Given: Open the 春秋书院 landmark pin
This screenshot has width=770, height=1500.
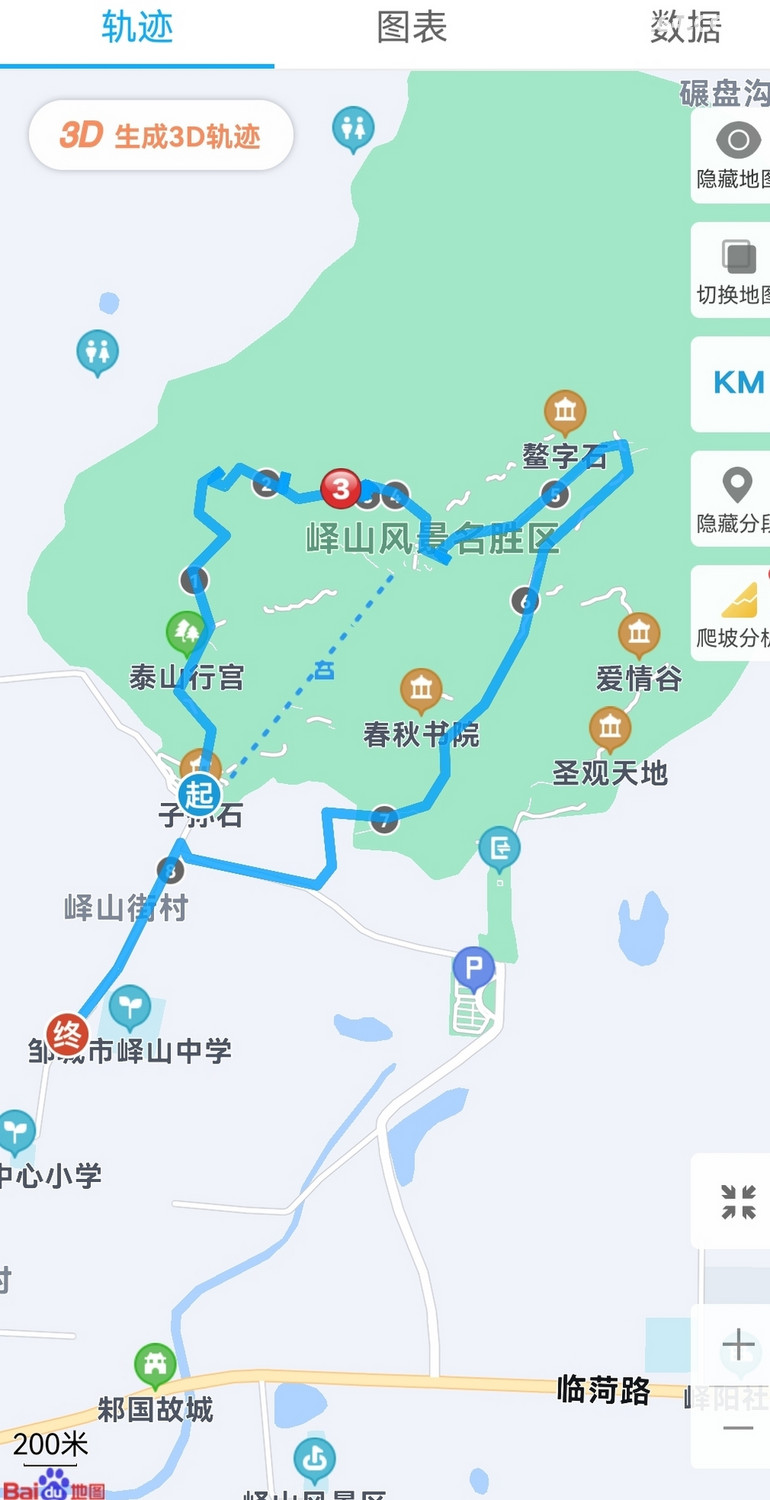Looking at the screenshot, I should (x=421, y=690).
